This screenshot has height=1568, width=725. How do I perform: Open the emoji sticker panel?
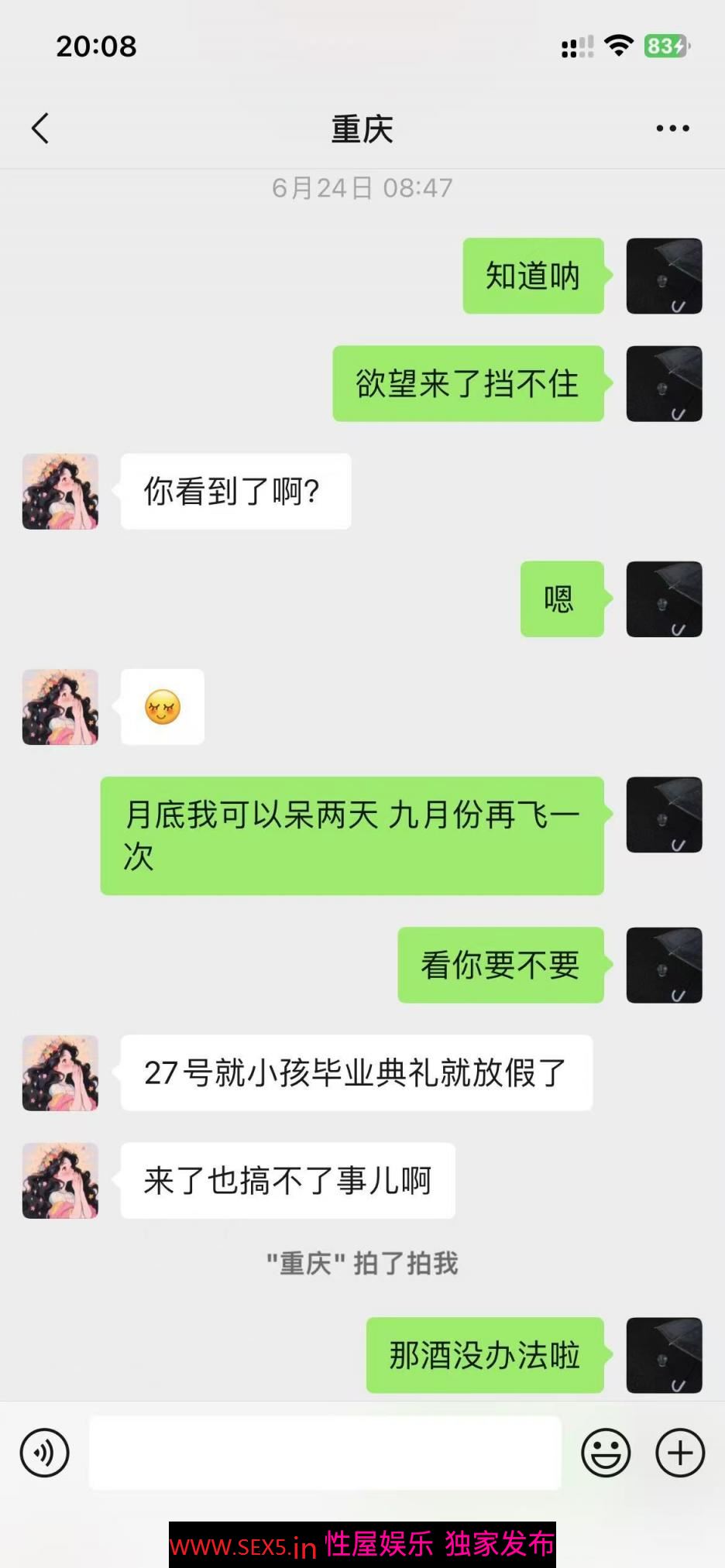click(606, 1453)
